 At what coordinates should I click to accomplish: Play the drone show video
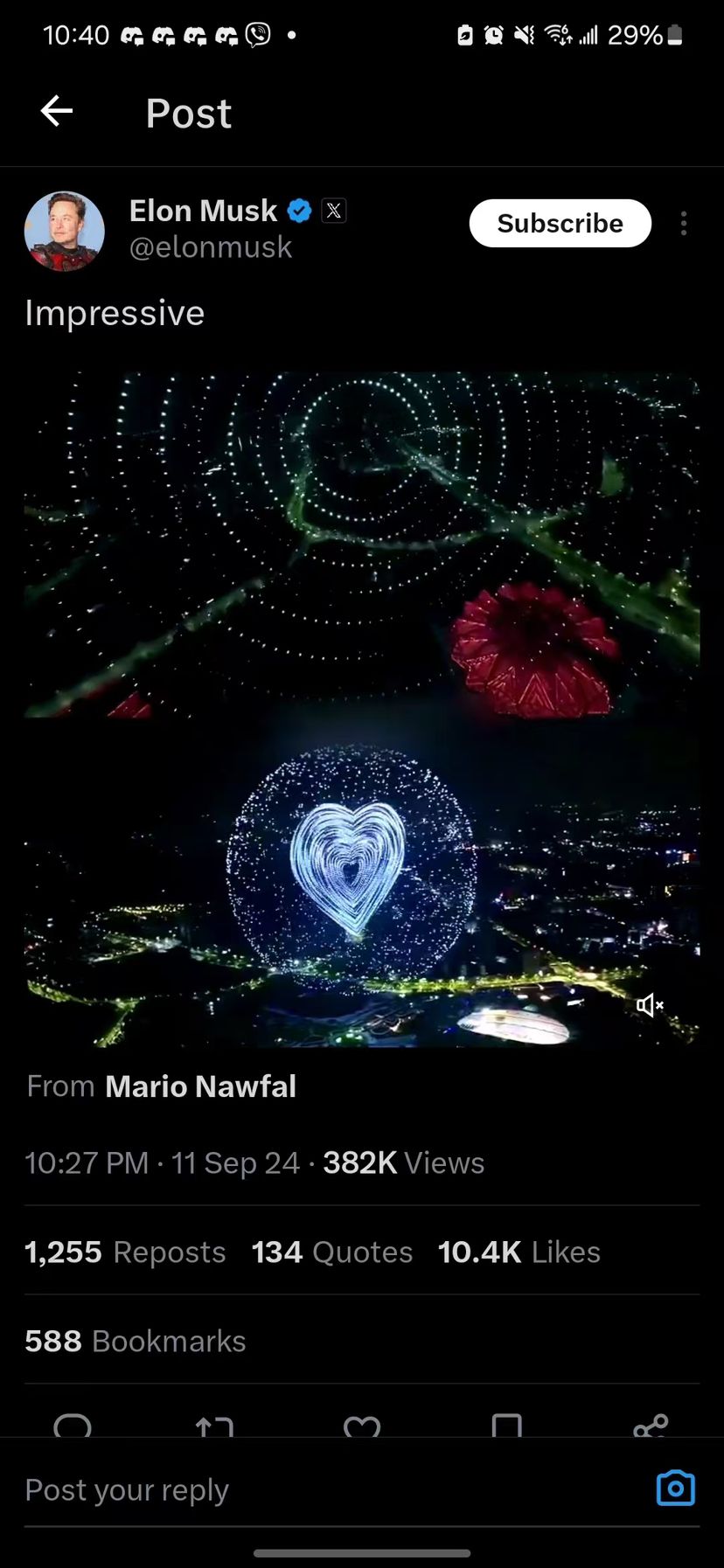(362, 710)
